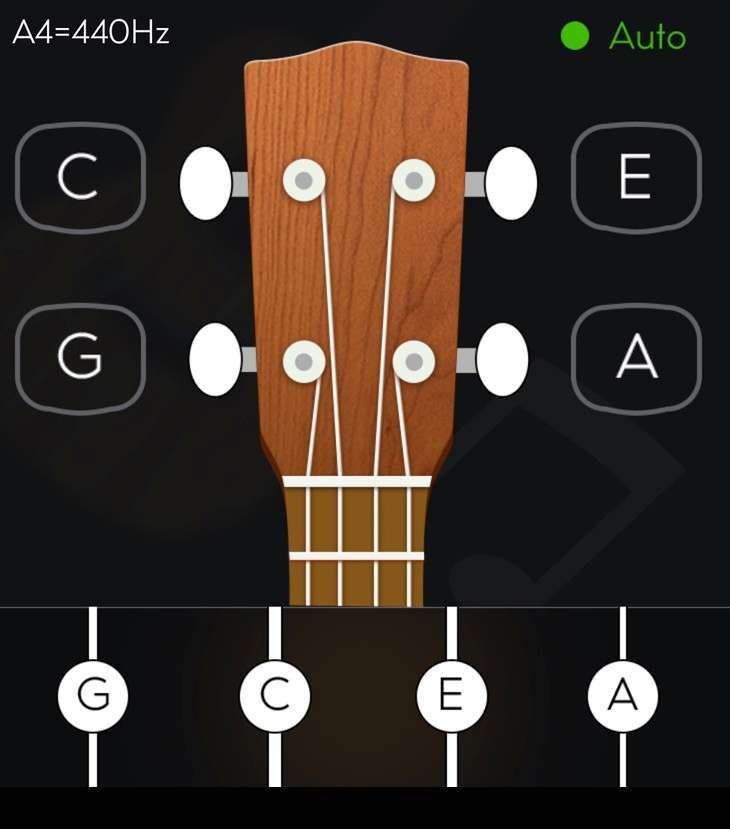Viewport: 730px width, 829px height.
Task: Pluck the C string circle at bottom
Action: coord(275,694)
